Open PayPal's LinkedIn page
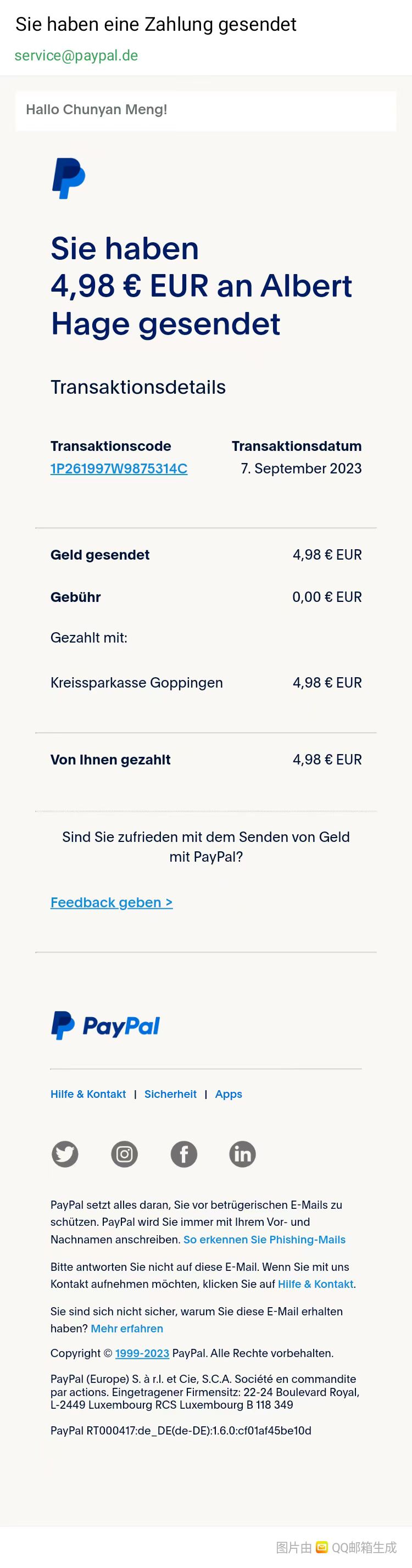412x1568 pixels. (242, 1153)
